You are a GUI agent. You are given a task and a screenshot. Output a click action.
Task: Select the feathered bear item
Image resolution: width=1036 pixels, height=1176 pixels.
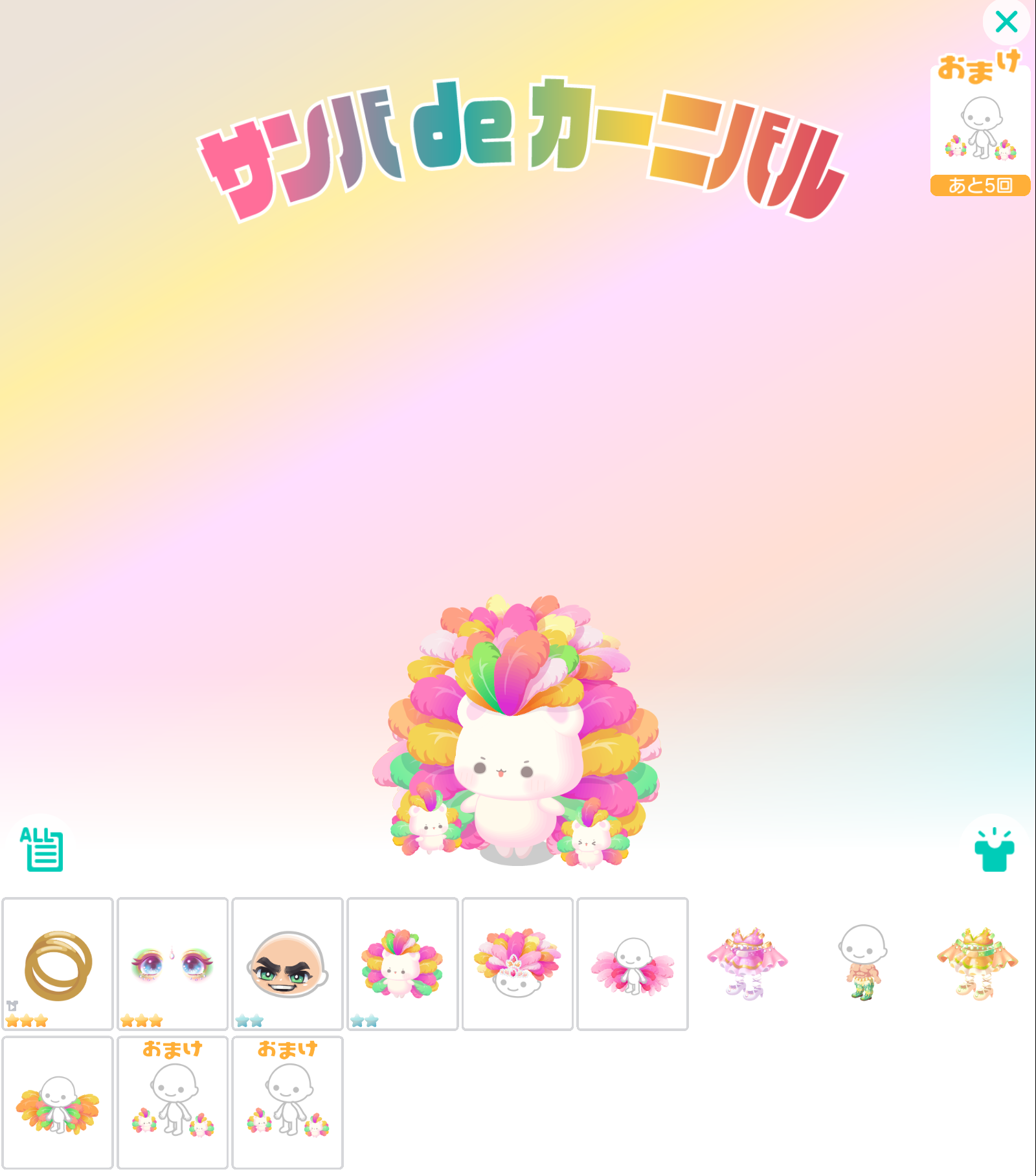(402, 963)
